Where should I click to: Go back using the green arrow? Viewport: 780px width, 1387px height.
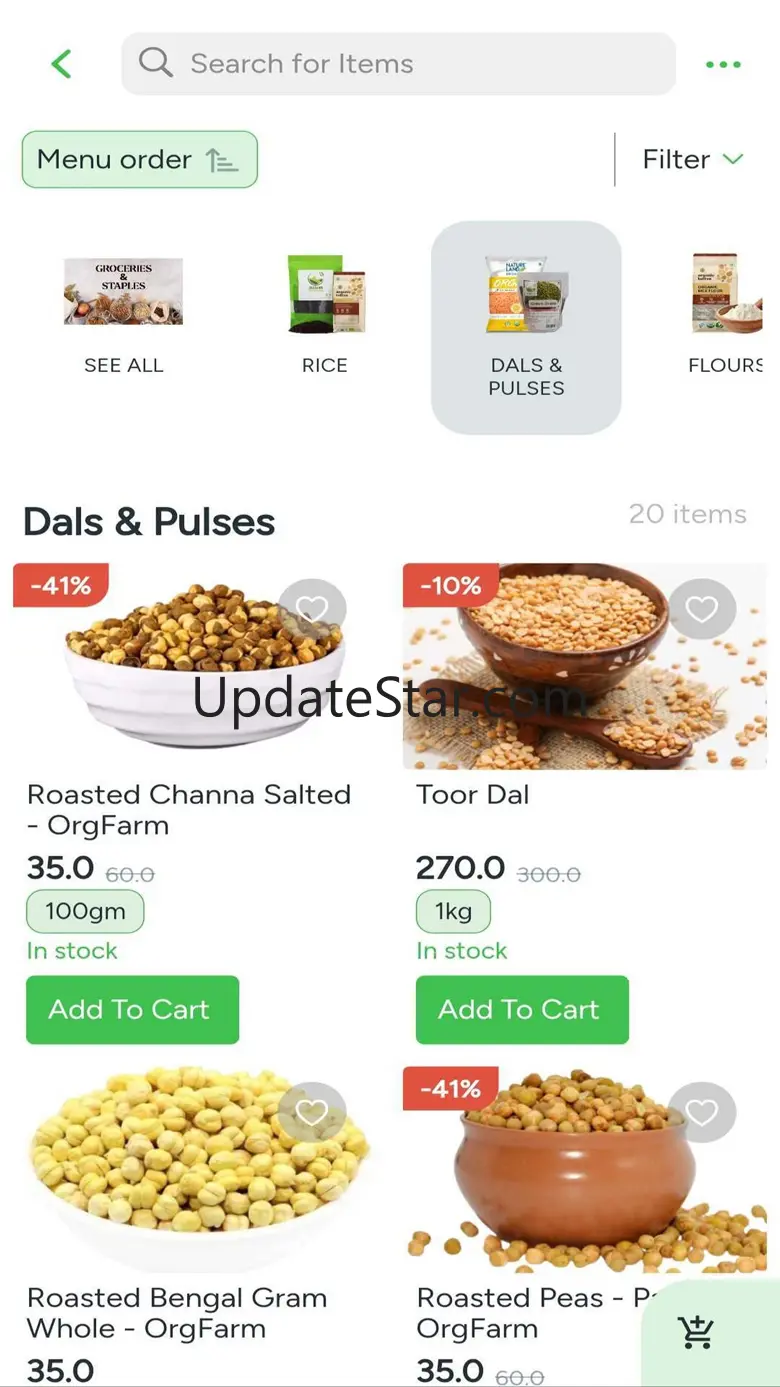[x=62, y=64]
